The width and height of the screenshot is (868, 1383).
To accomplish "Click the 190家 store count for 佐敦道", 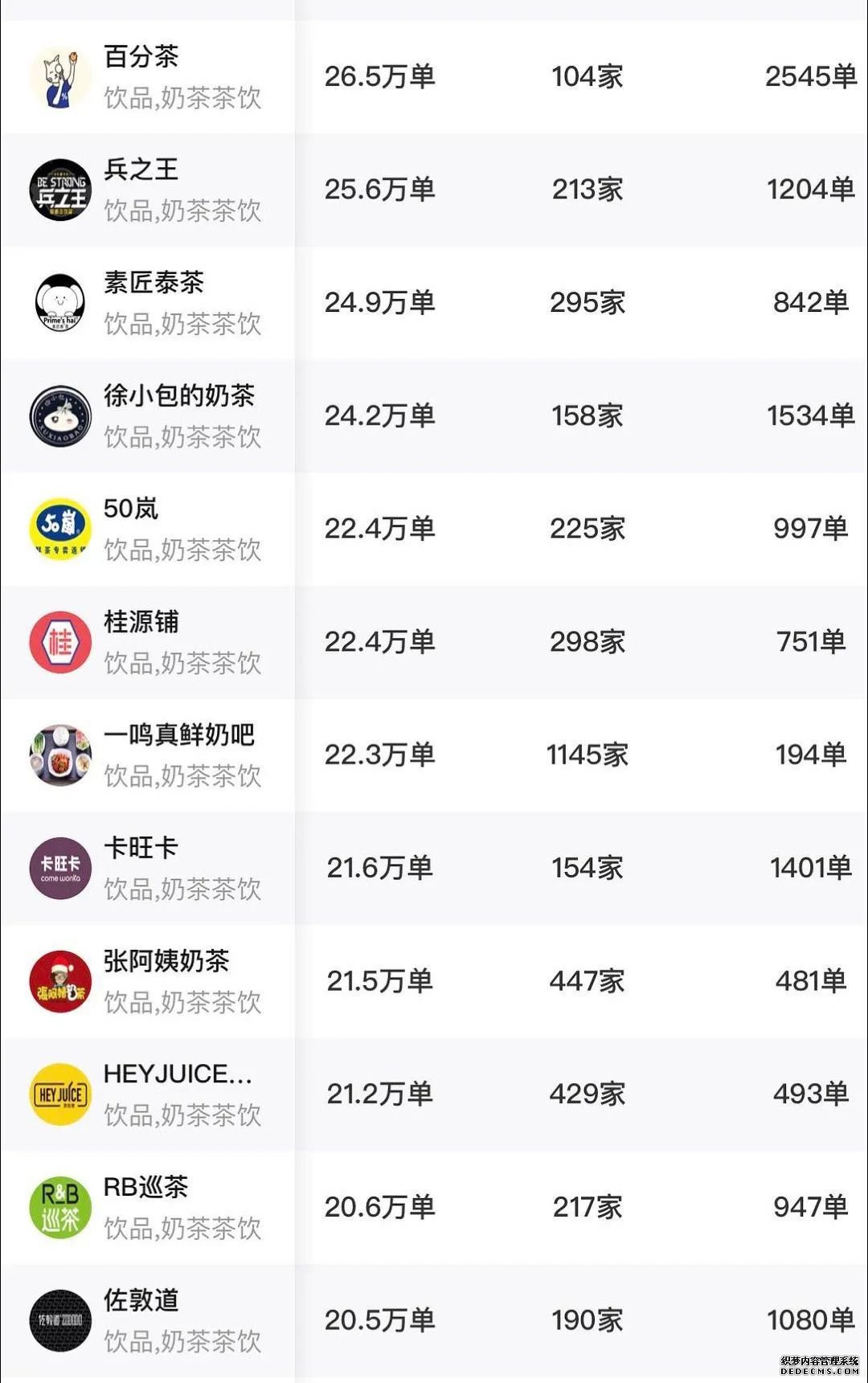I will (587, 1320).
